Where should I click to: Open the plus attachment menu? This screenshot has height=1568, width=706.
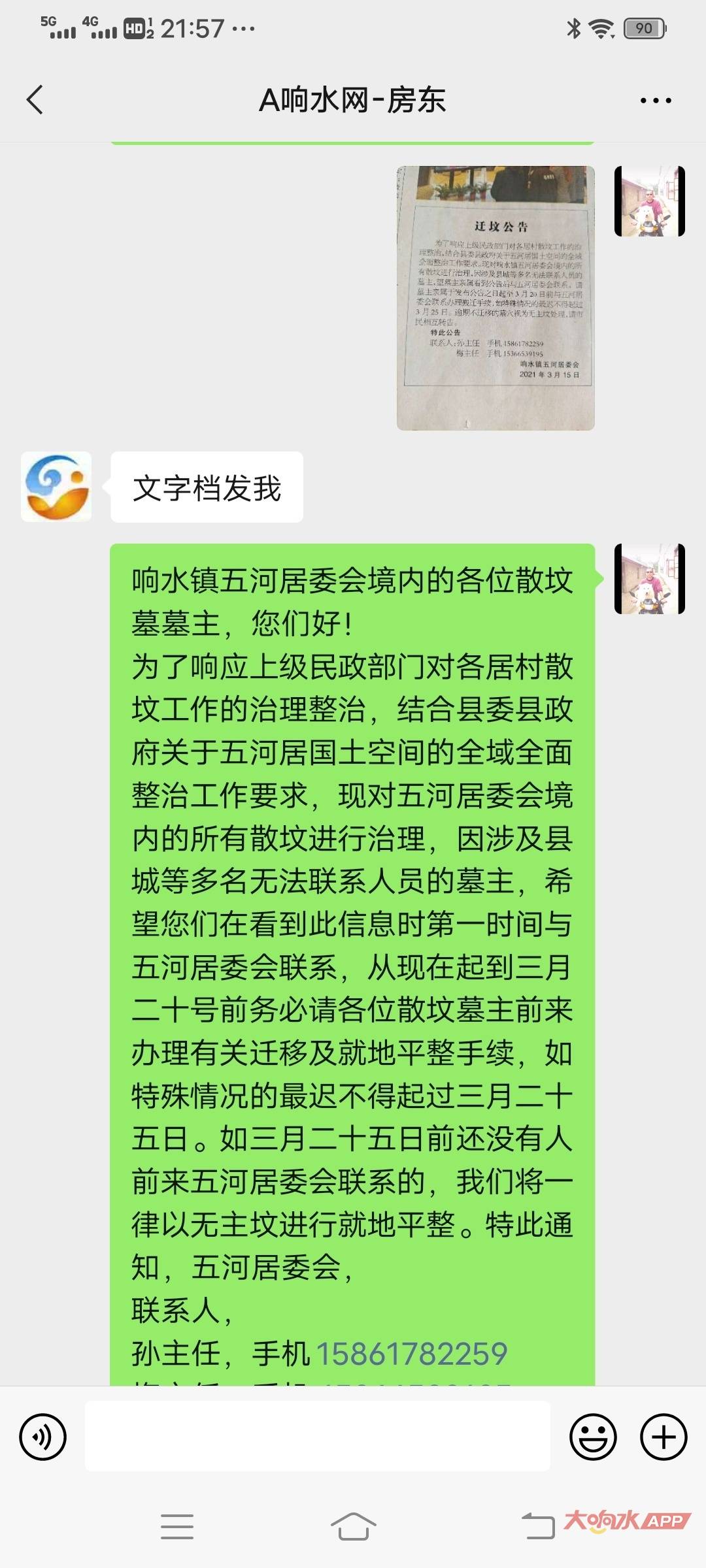tap(664, 1437)
